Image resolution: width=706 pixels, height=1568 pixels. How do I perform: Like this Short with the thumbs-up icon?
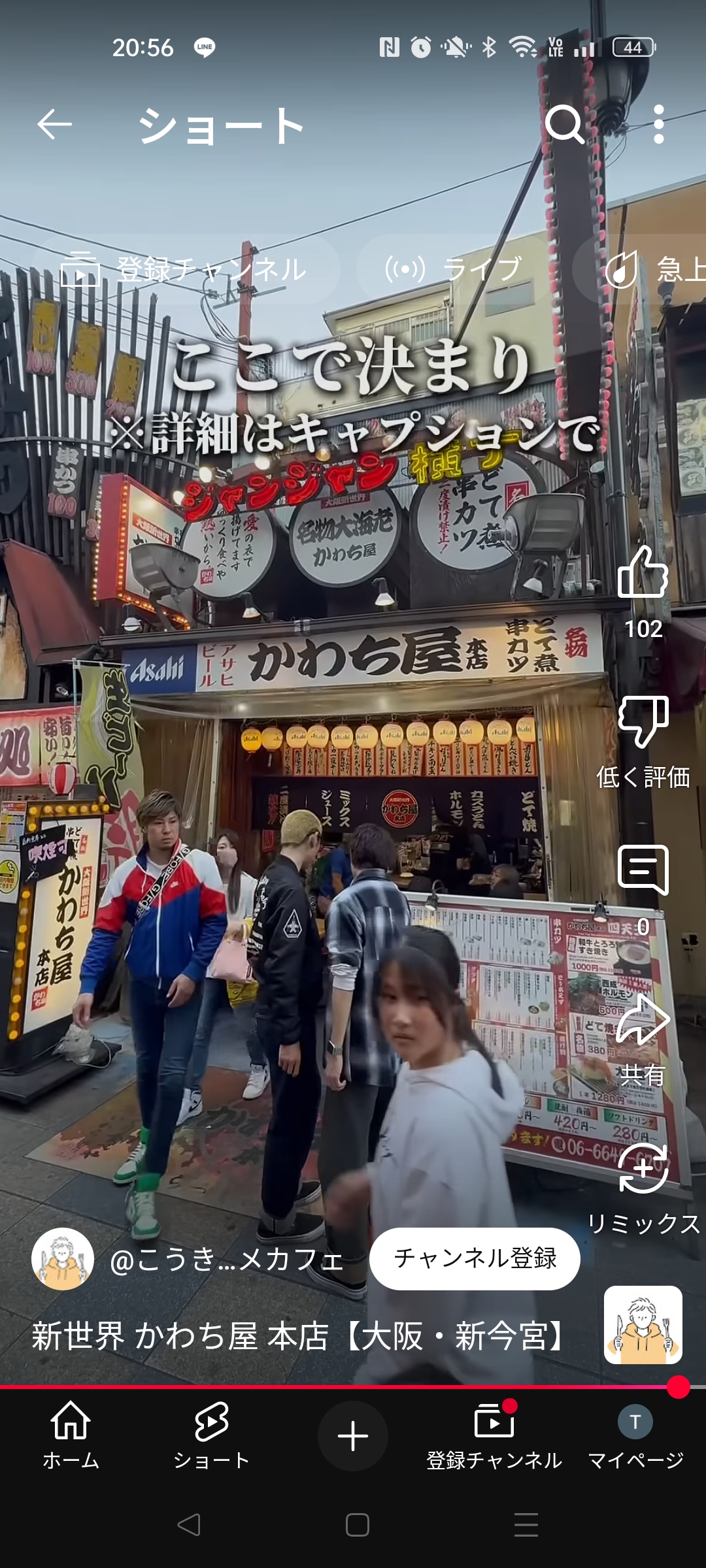[x=643, y=572]
